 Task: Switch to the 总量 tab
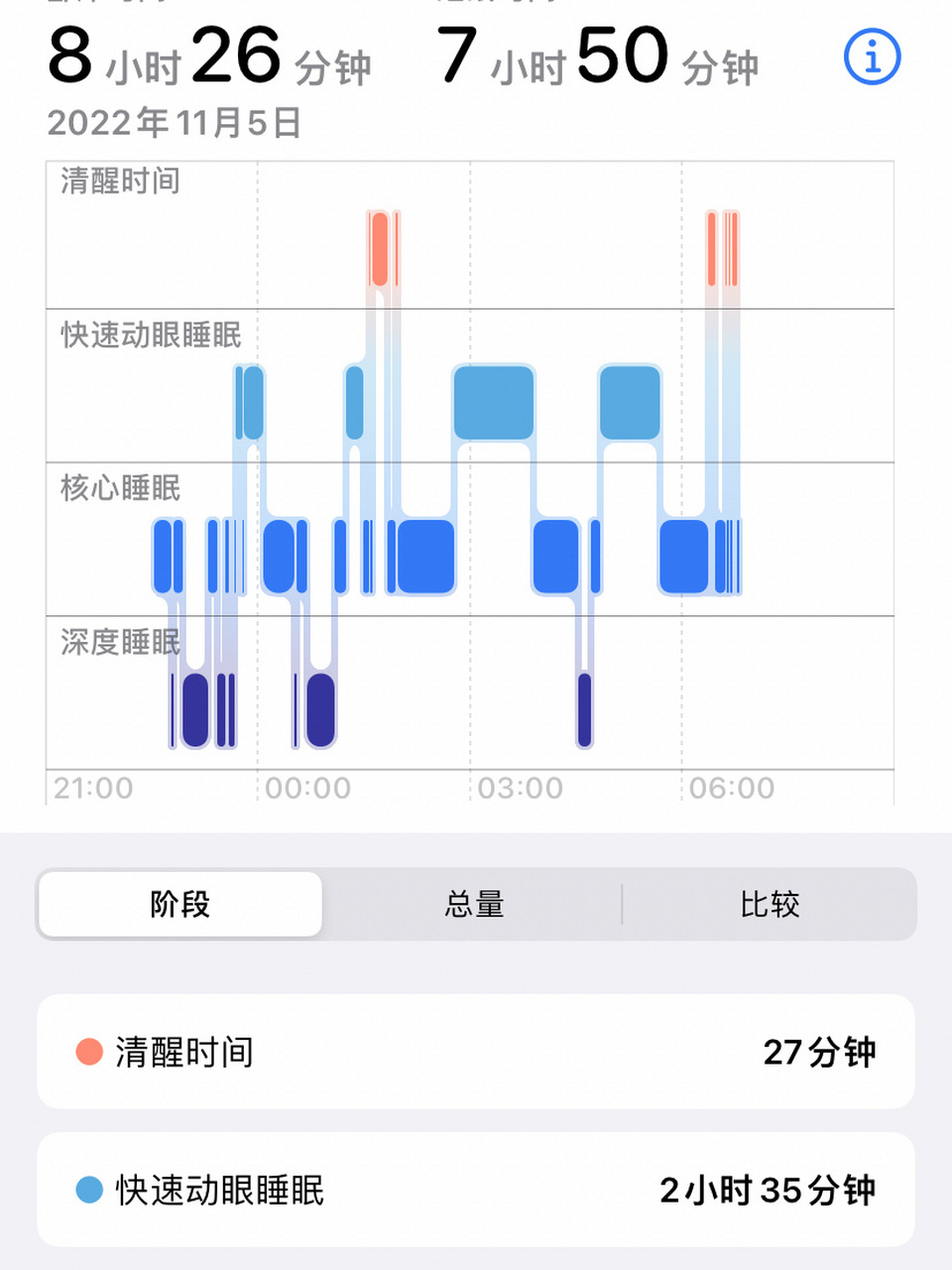473,904
